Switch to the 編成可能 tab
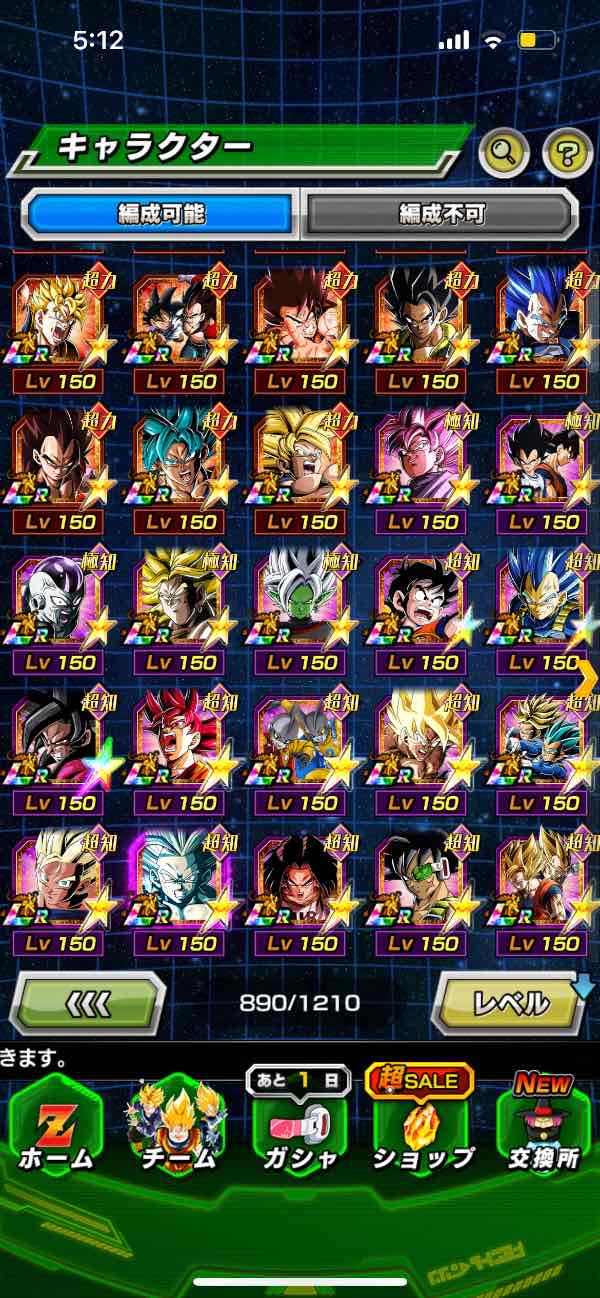 pyautogui.click(x=161, y=213)
